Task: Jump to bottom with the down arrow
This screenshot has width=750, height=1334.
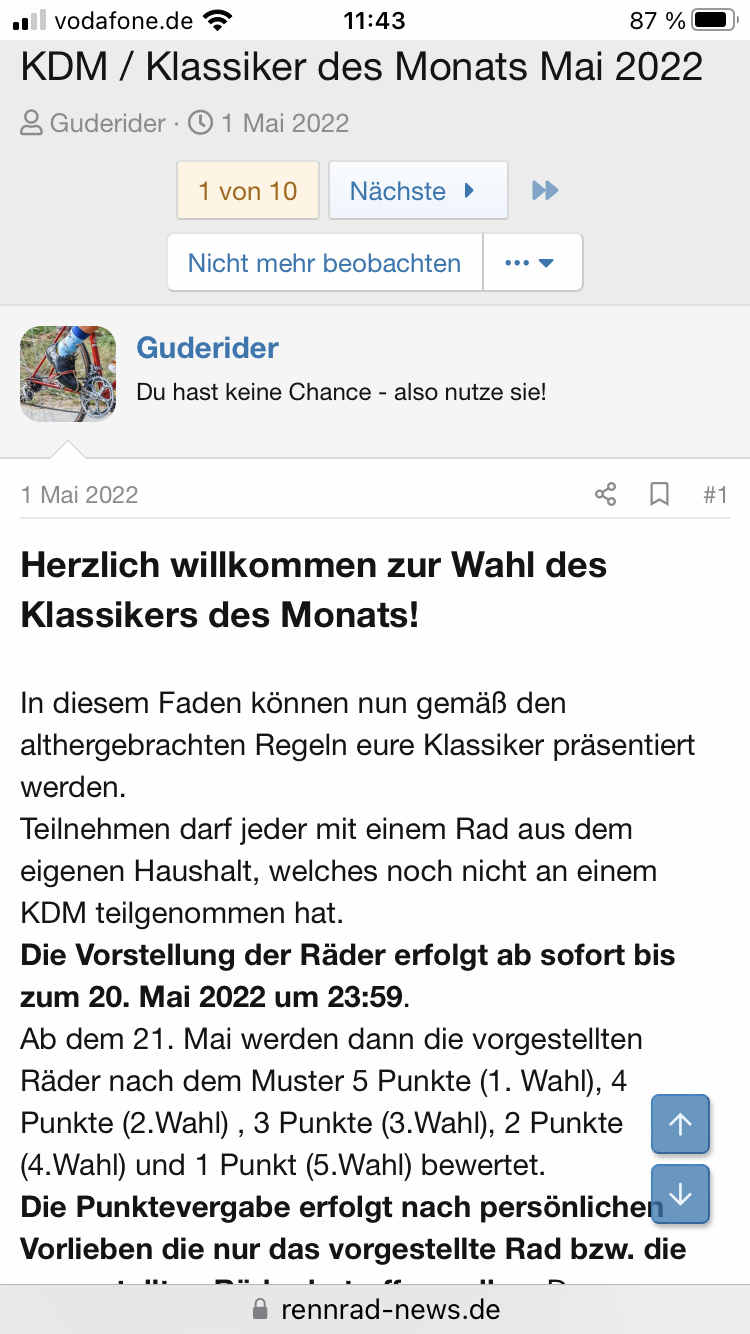Action: point(680,1194)
